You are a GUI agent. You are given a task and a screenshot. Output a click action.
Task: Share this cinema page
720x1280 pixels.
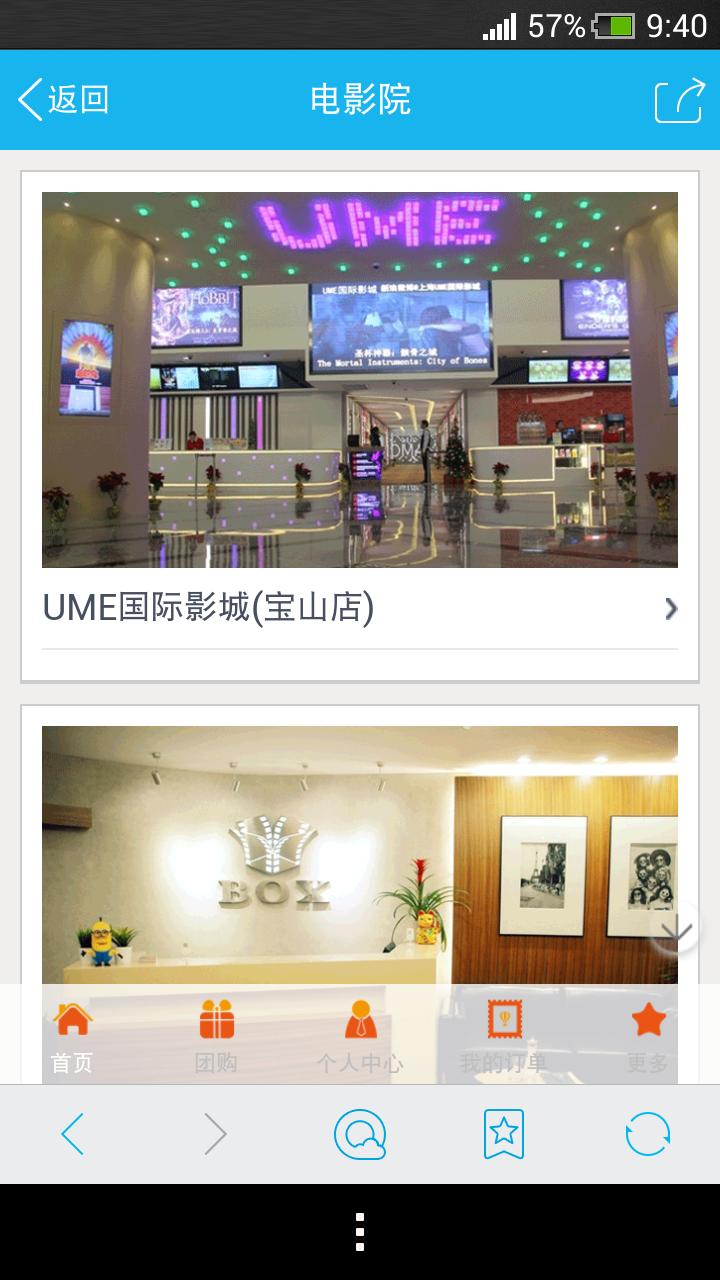point(679,101)
